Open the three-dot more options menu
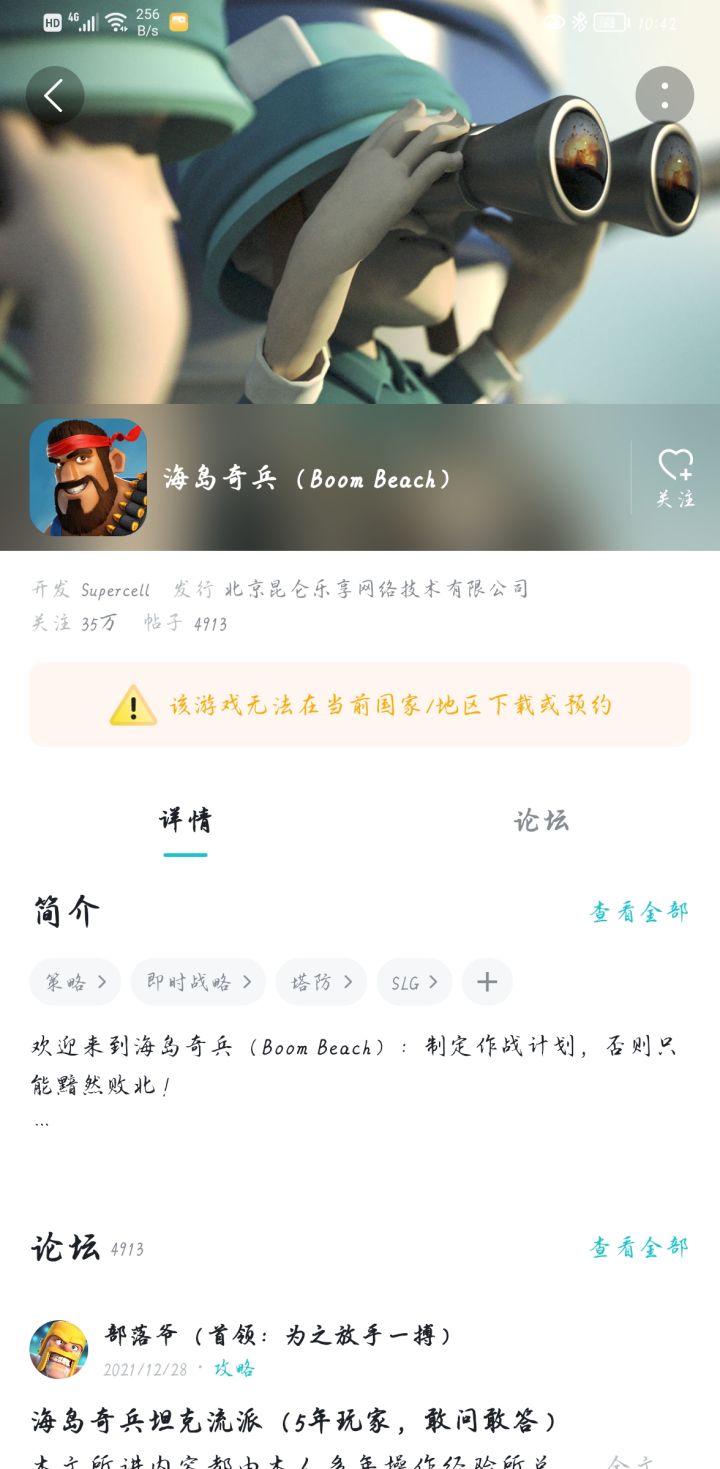Image resolution: width=720 pixels, height=1469 pixels. 664,94
